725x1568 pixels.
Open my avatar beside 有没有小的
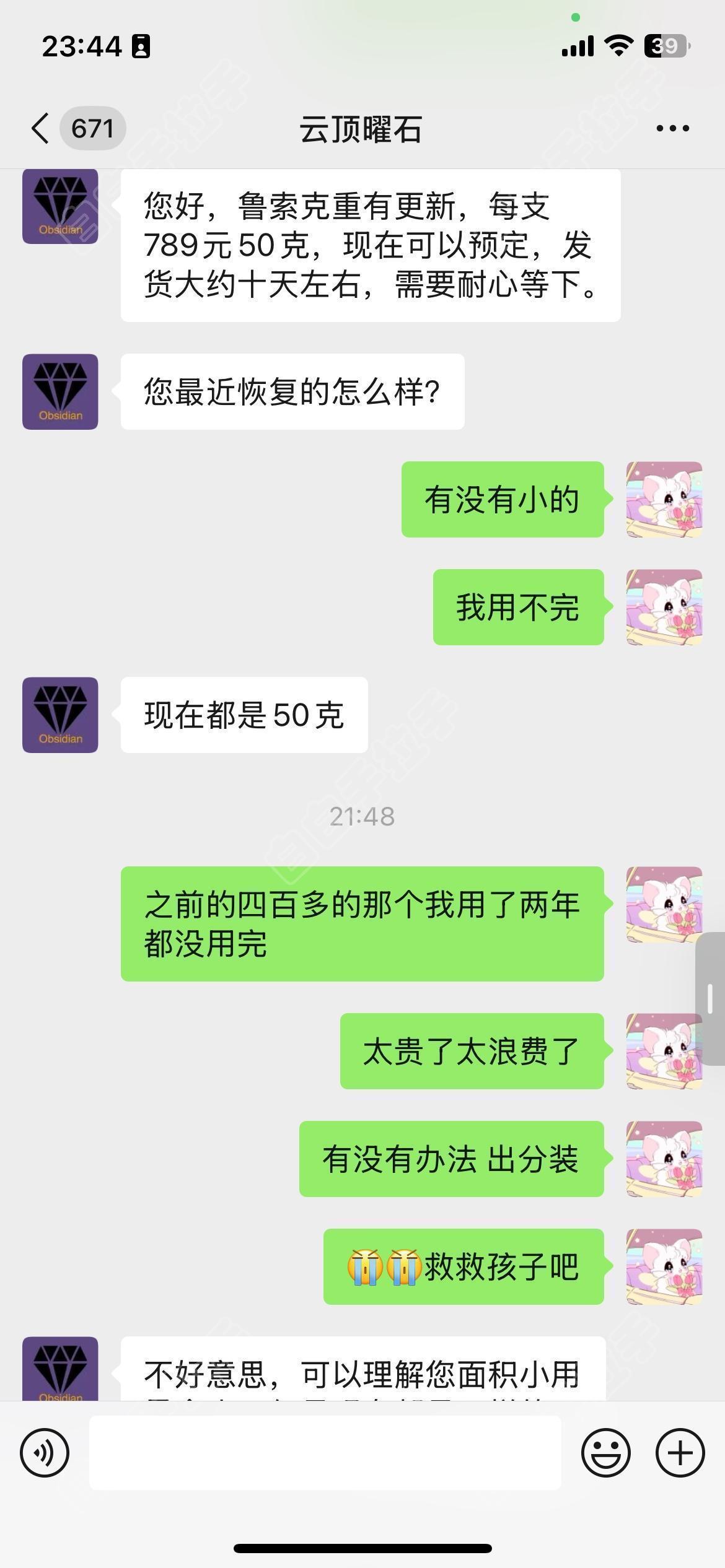tap(664, 499)
